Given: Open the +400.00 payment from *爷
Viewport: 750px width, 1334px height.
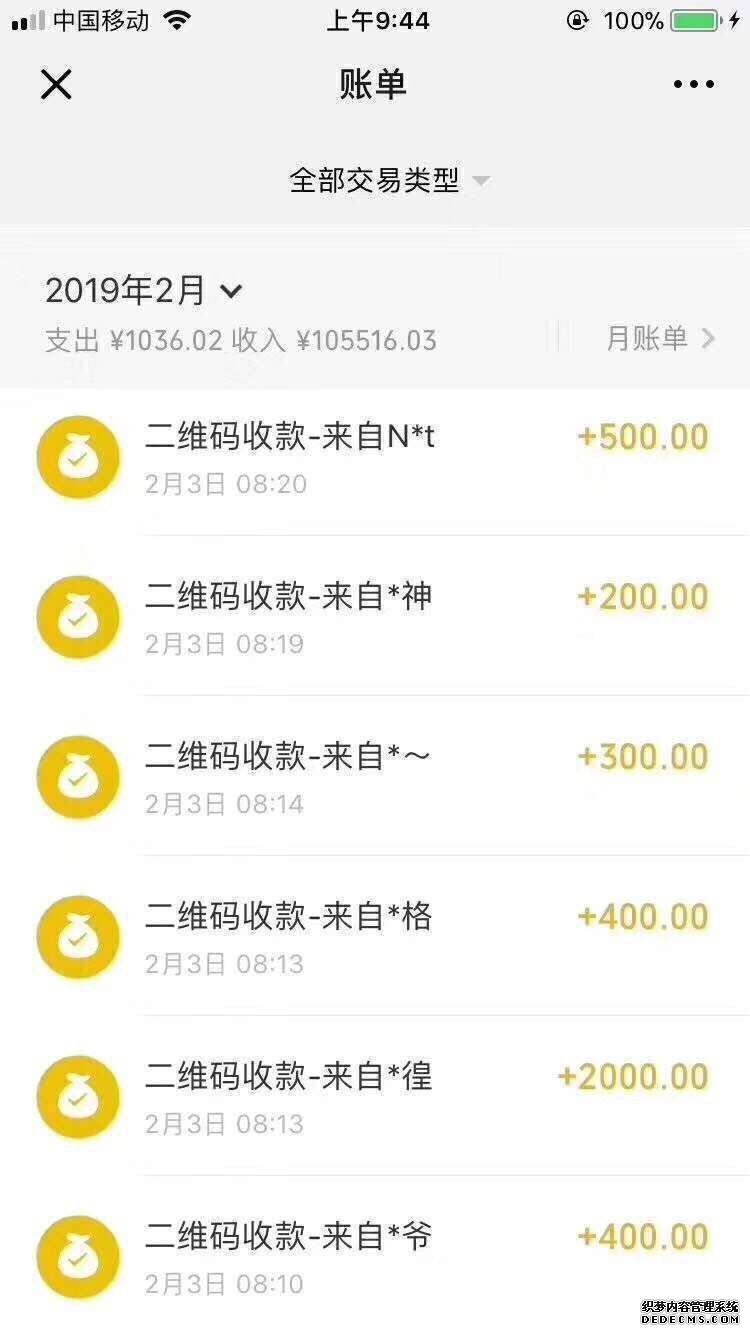Looking at the screenshot, I should click(400, 1257).
